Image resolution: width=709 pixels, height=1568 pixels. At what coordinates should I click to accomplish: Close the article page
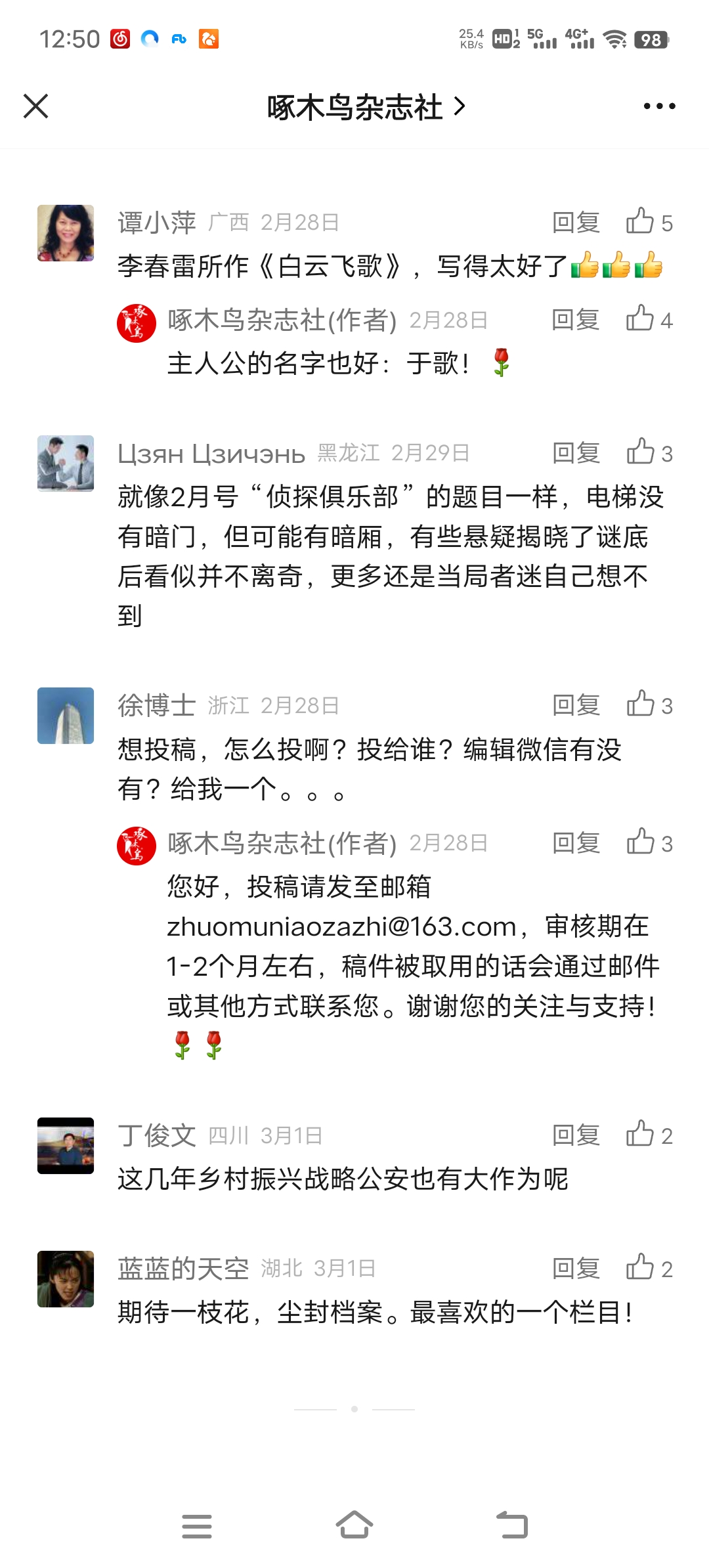[x=36, y=106]
